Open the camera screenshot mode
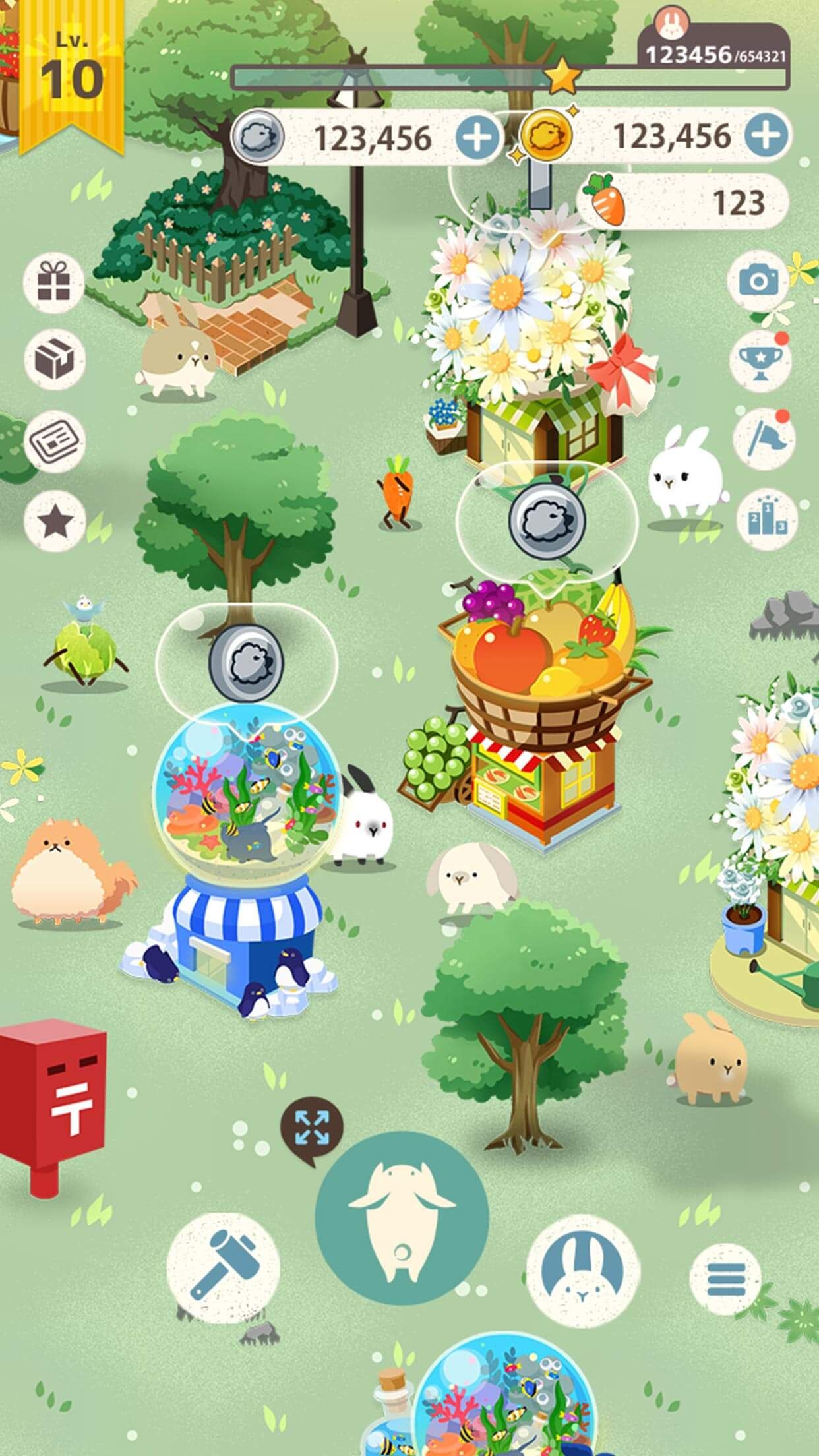 click(x=759, y=282)
